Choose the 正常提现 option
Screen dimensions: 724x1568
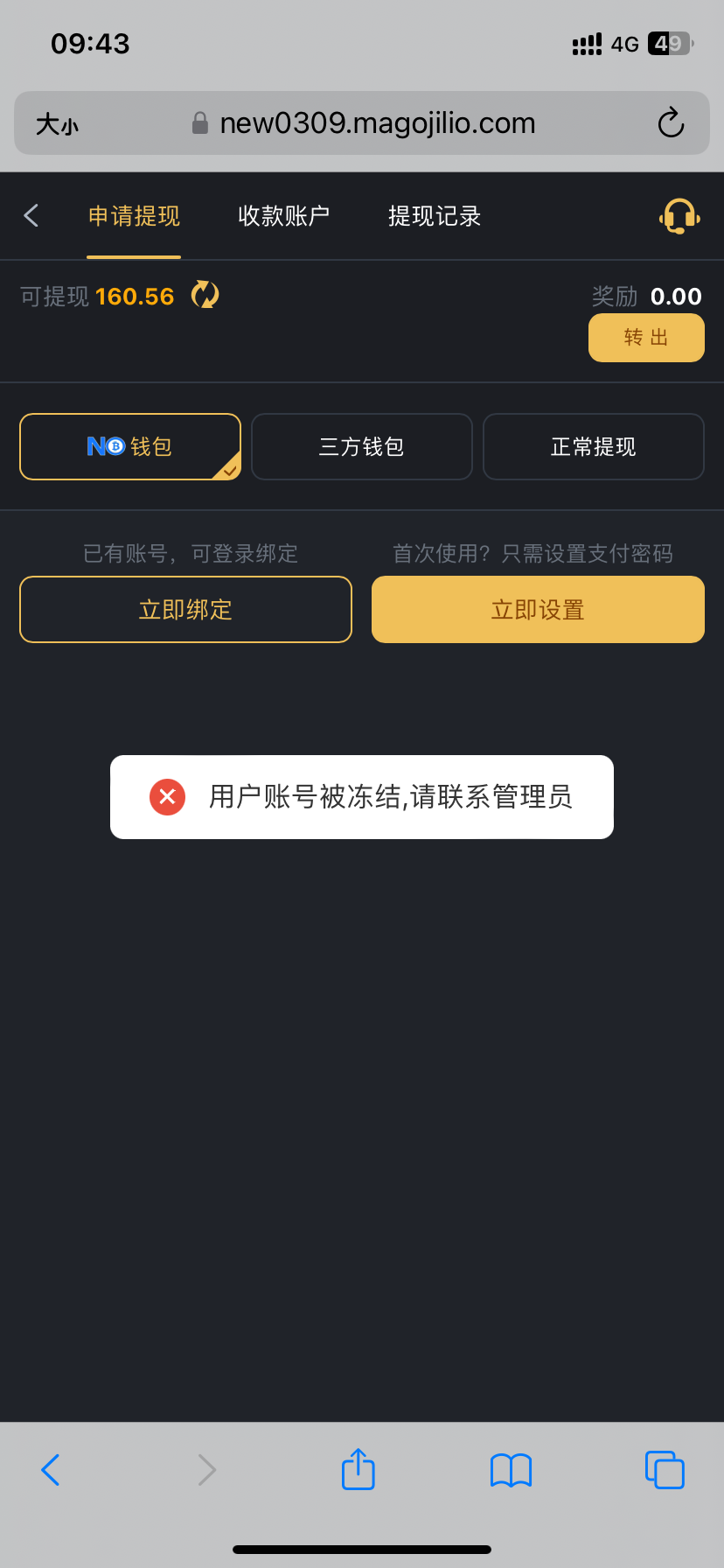coord(594,446)
